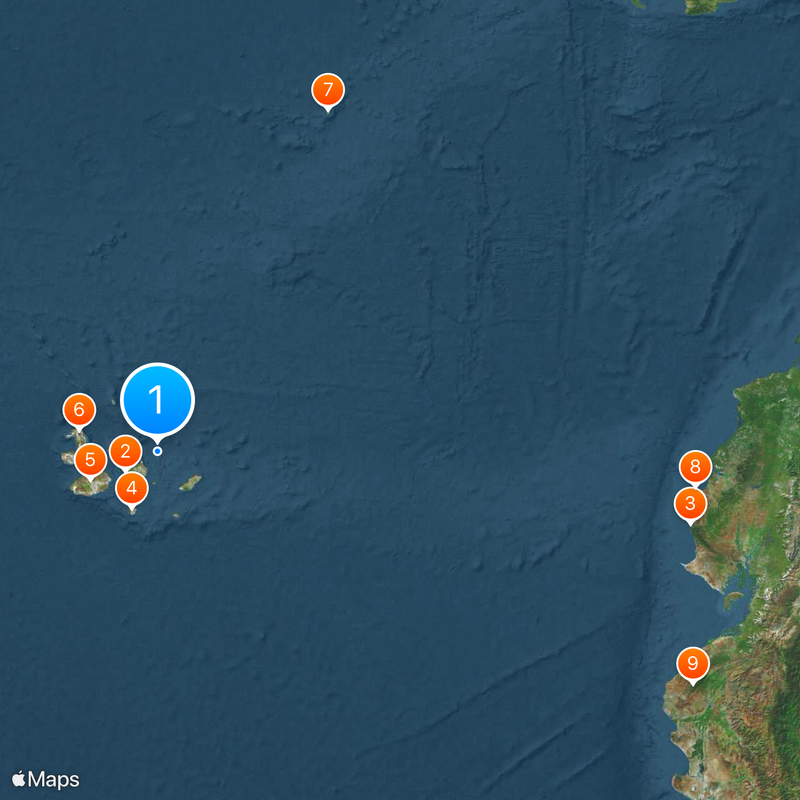
Task: Select the large blue pin numbered 1
Action: 157,400
